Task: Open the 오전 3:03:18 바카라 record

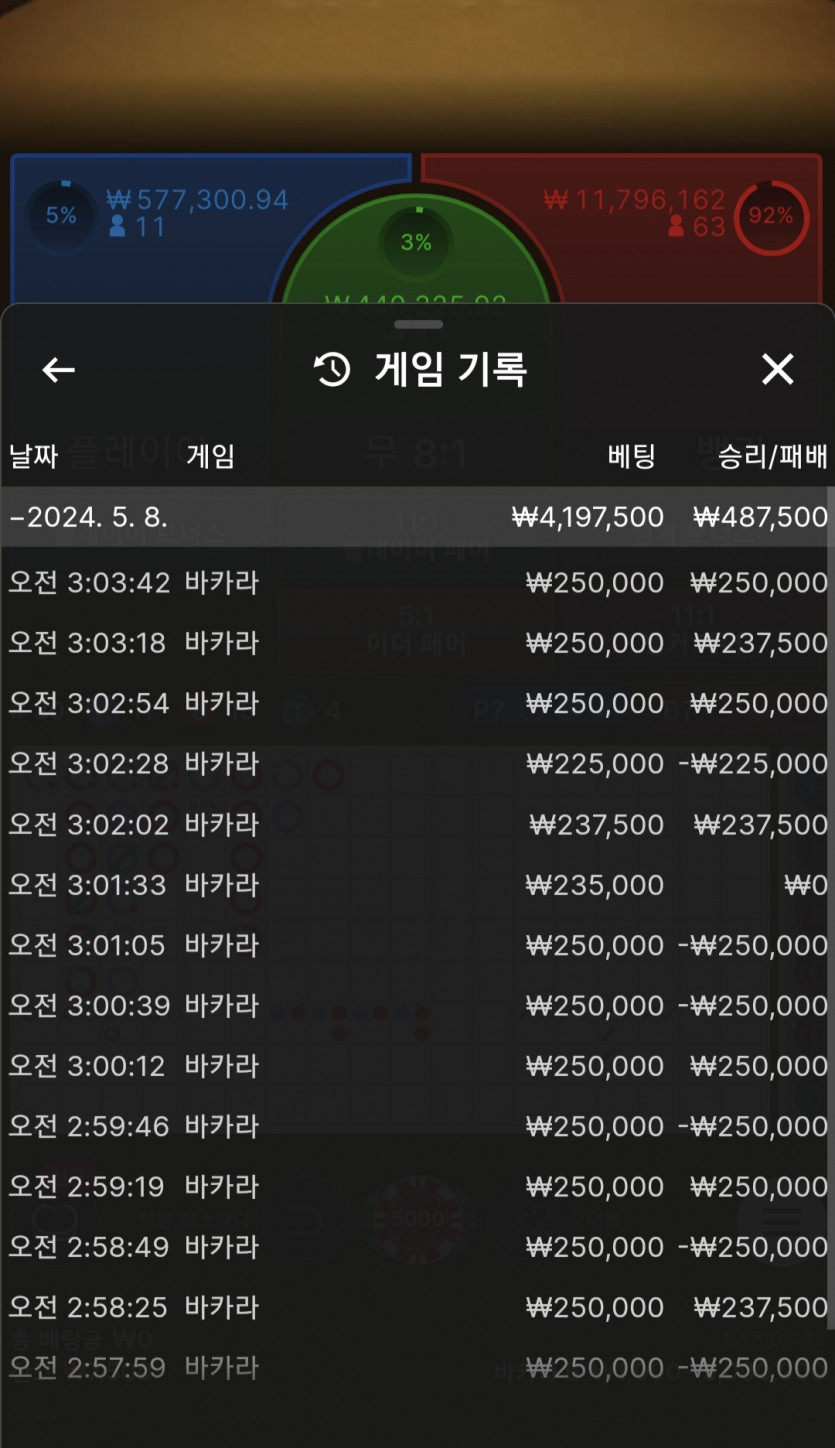Action: tap(417, 642)
